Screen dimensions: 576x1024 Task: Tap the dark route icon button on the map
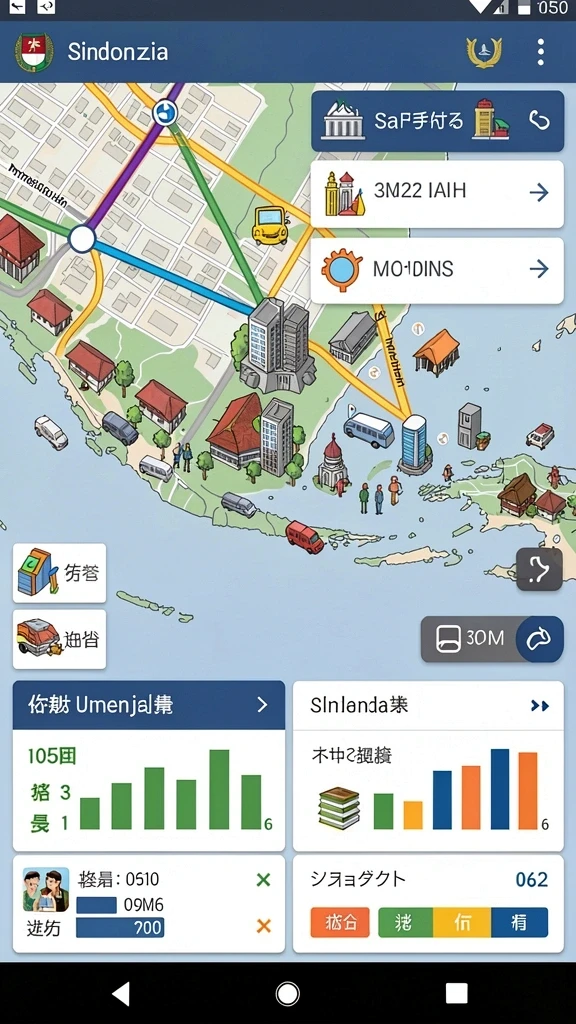pyautogui.click(x=539, y=569)
